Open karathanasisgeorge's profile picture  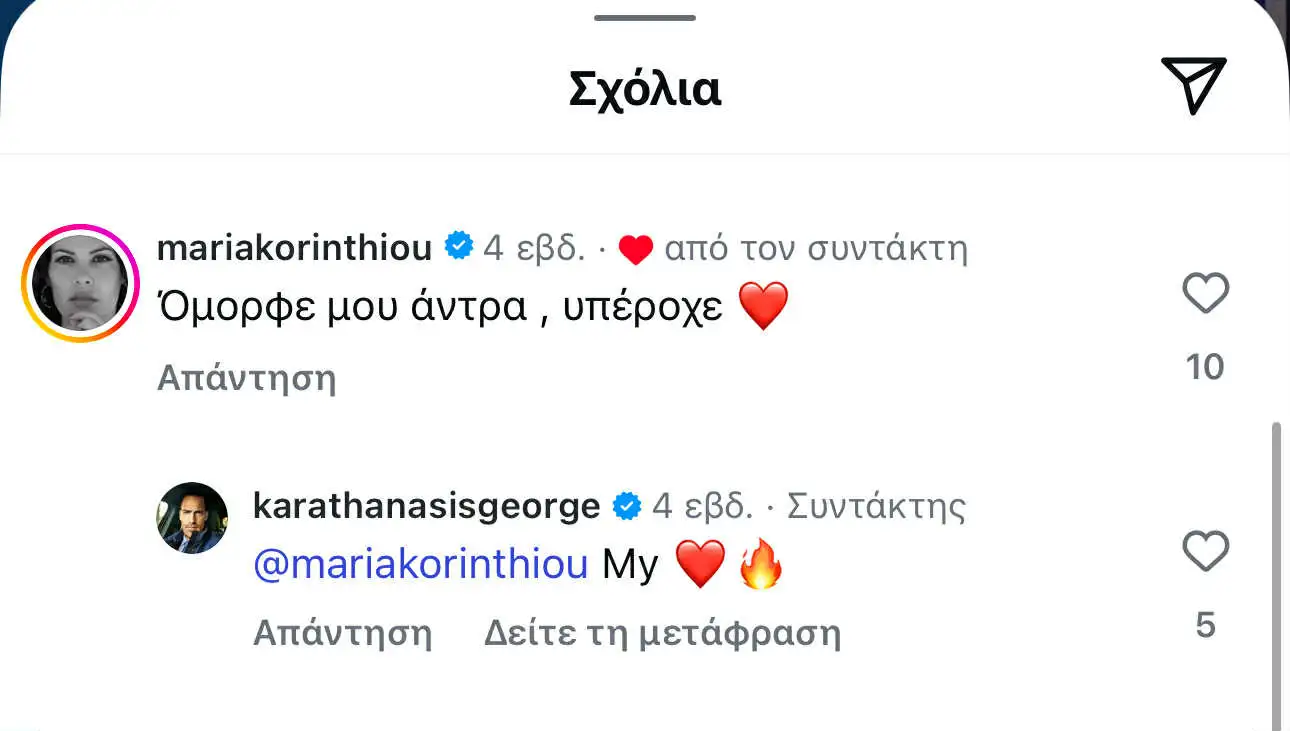pyautogui.click(x=192, y=518)
